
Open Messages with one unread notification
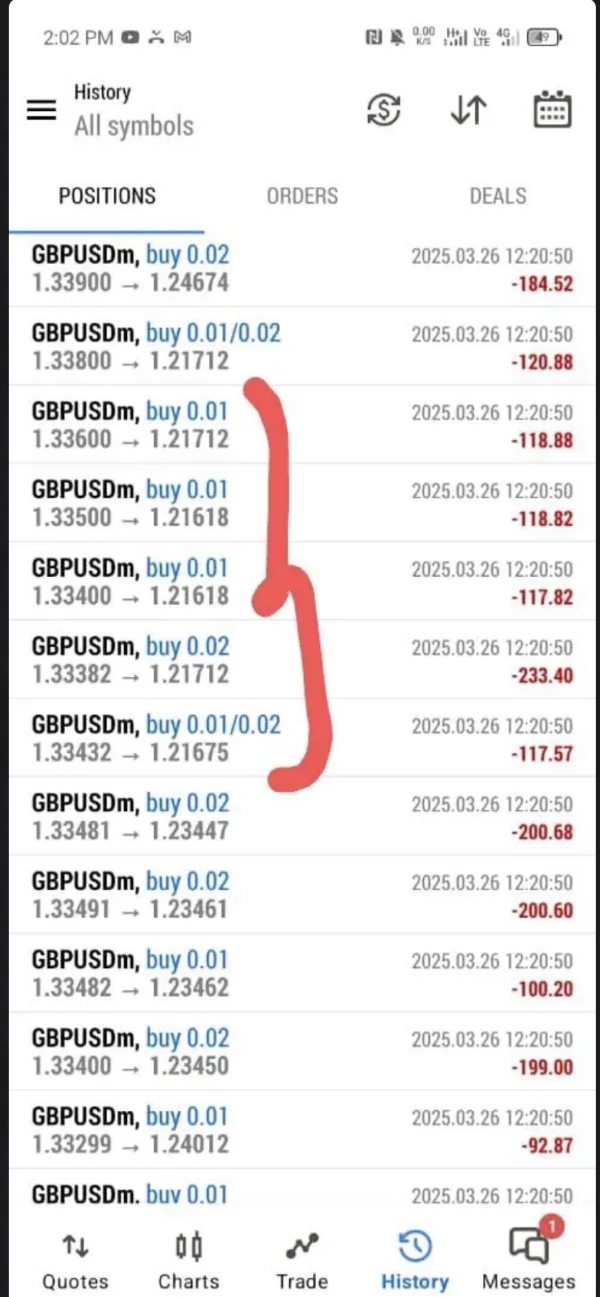[528, 1260]
